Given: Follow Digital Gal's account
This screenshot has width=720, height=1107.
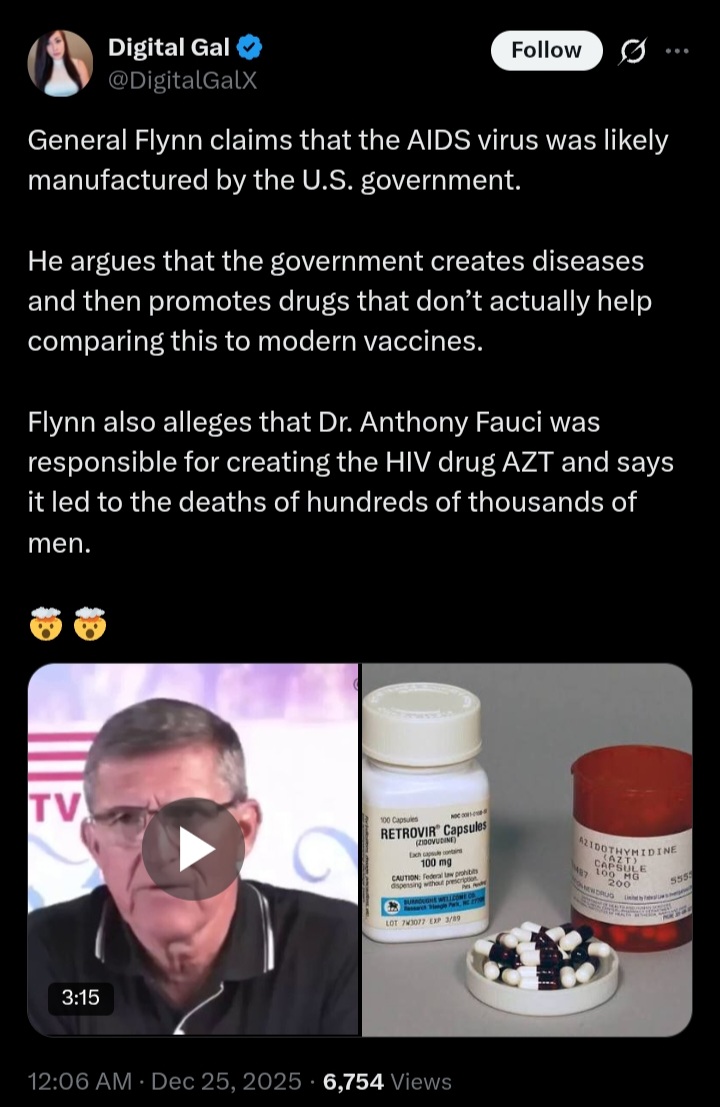Looking at the screenshot, I should pyautogui.click(x=546, y=50).
